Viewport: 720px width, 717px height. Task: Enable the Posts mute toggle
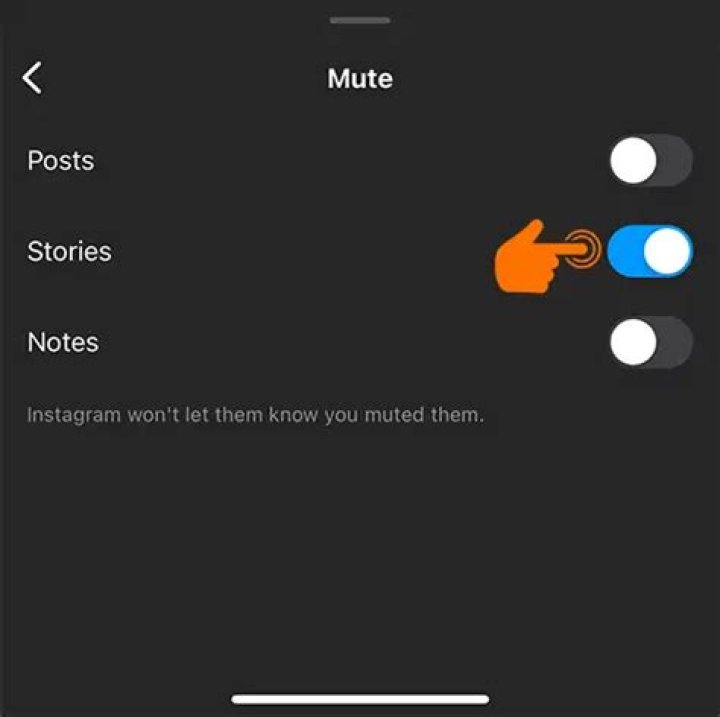pyautogui.click(x=650, y=161)
